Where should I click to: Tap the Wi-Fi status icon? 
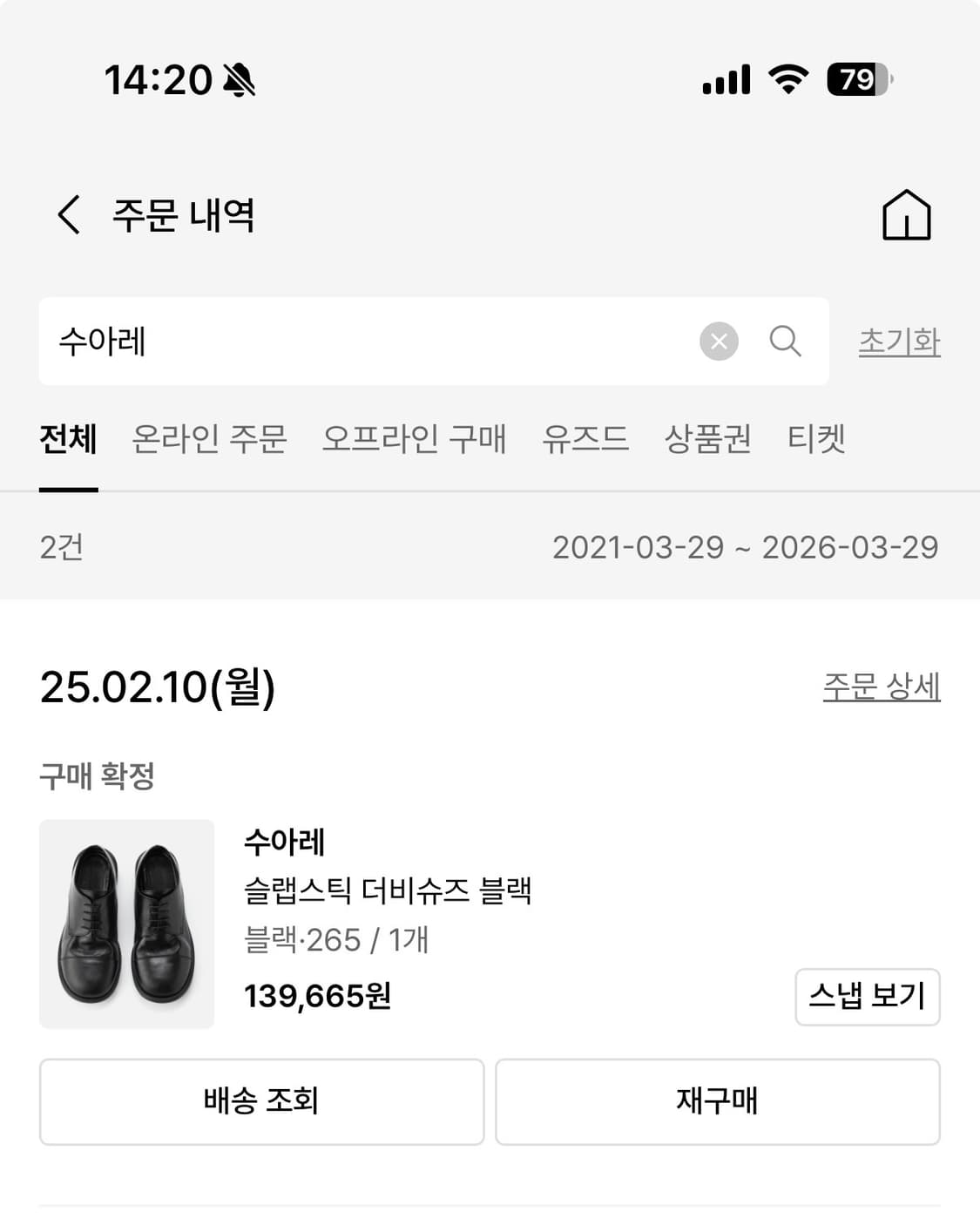click(788, 79)
